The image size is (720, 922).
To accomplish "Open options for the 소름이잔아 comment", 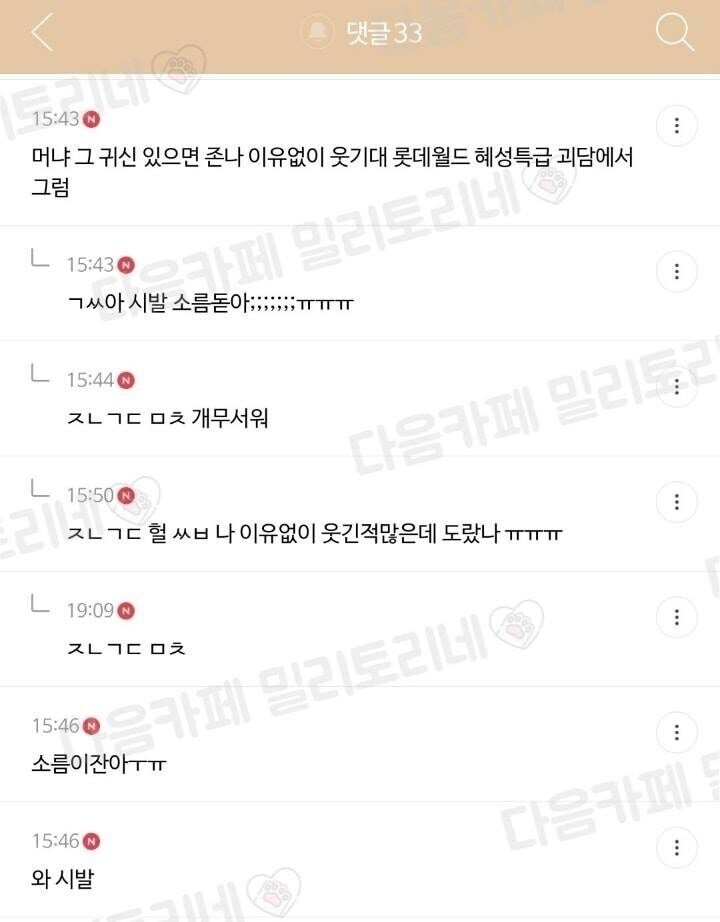I will (x=677, y=732).
